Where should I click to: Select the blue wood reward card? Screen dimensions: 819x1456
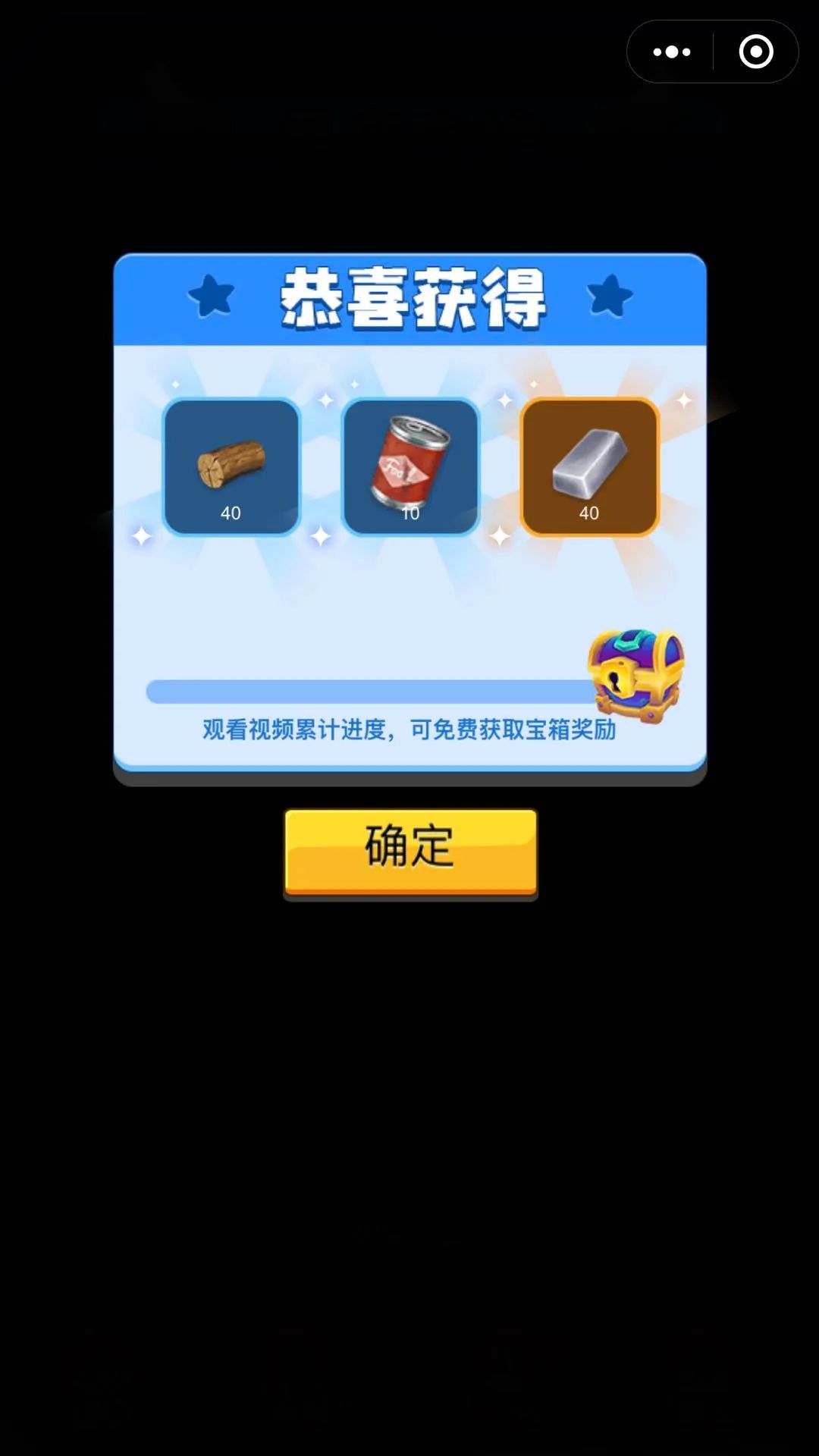click(231, 466)
